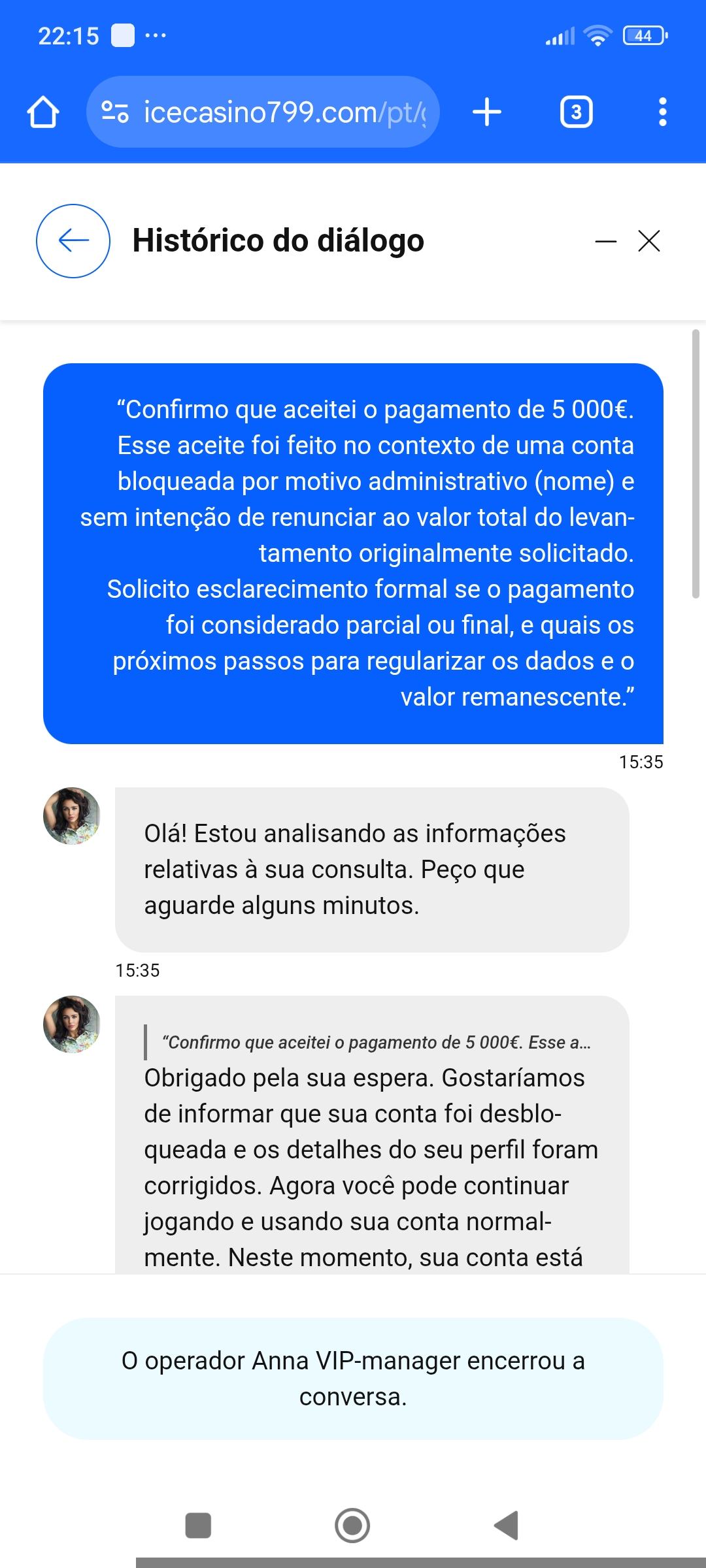The height and width of the screenshot is (1568, 706).
Task: Show the open tabs switcher
Action: click(576, 112)
